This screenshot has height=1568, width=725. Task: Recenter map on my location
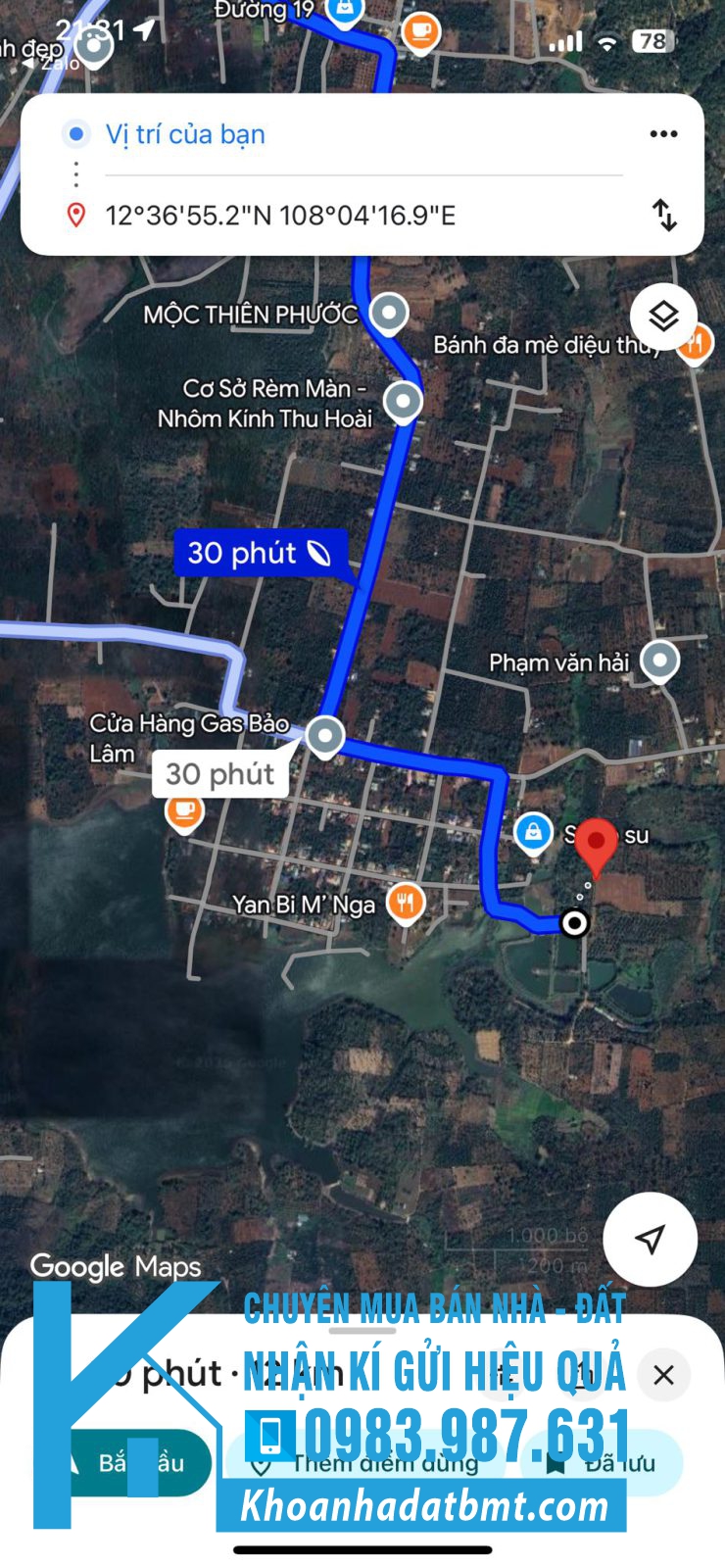[x=650, y=1240]
